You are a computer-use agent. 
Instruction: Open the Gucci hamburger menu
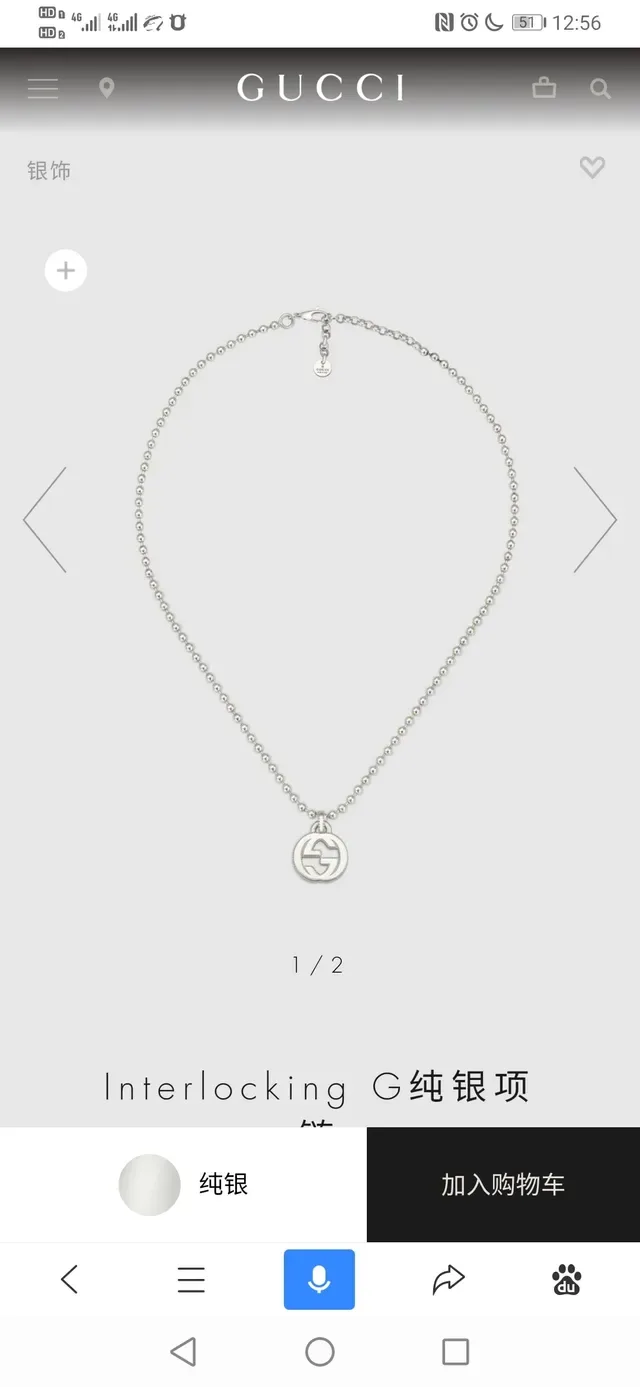(x=42, y=89)
